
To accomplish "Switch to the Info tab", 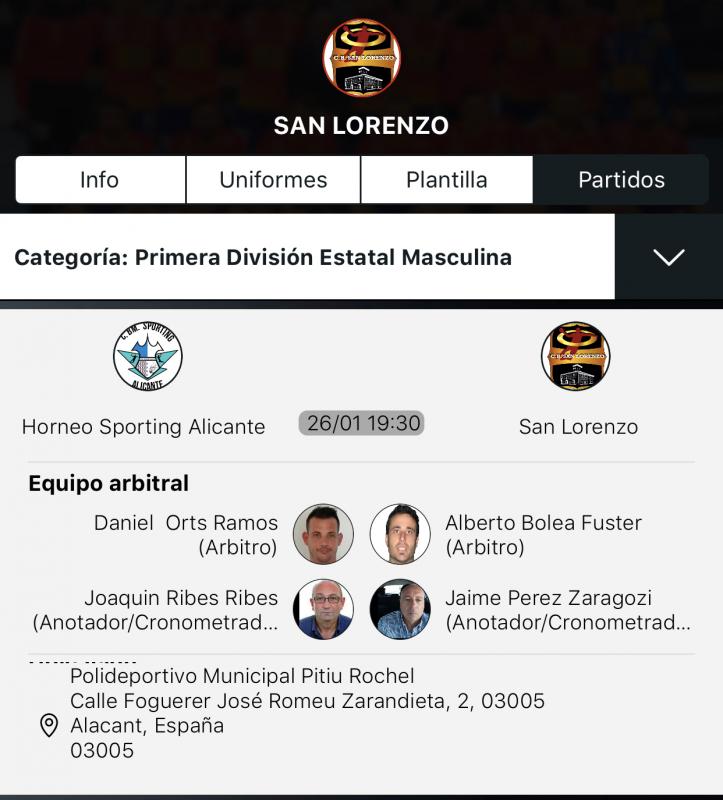I will [100, 180].
